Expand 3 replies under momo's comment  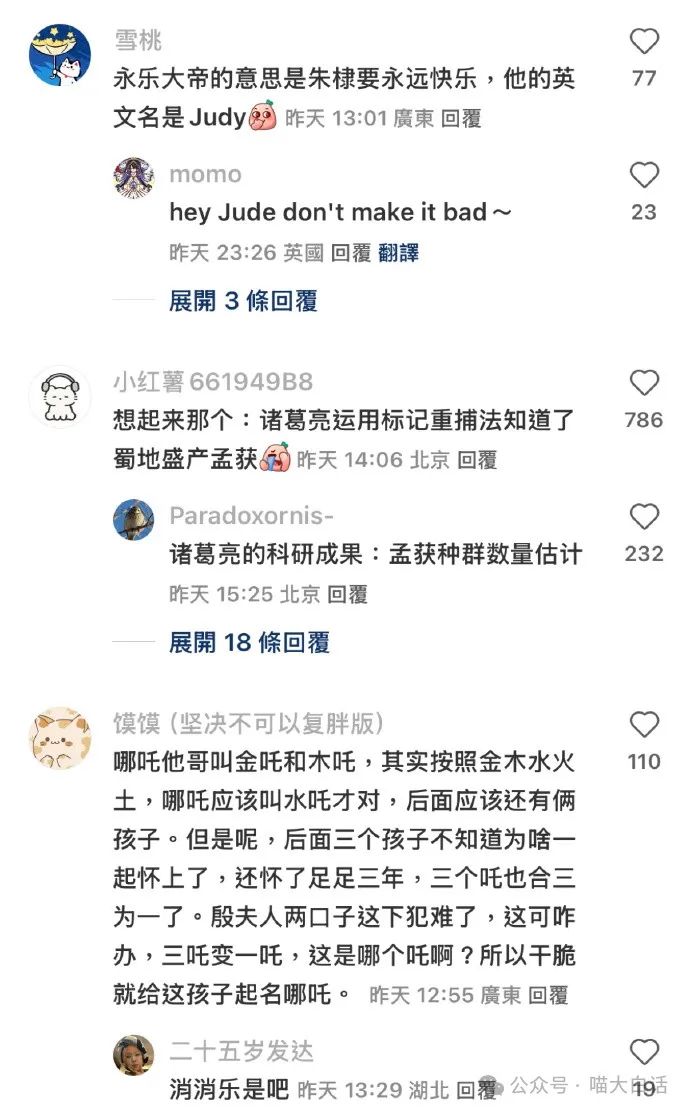(242, 300)
